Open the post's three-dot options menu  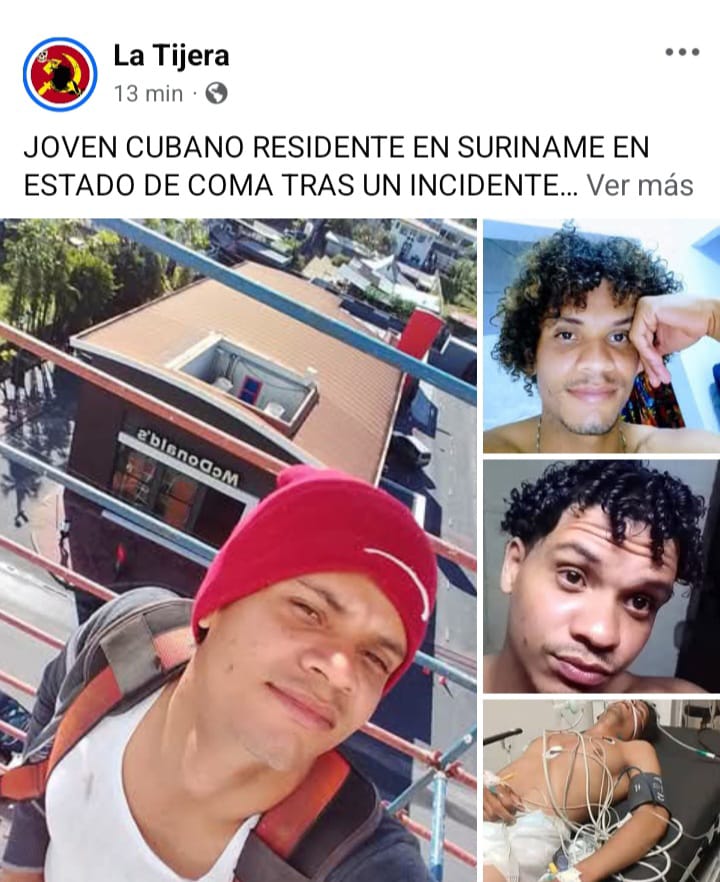click(x=682, y=52)
